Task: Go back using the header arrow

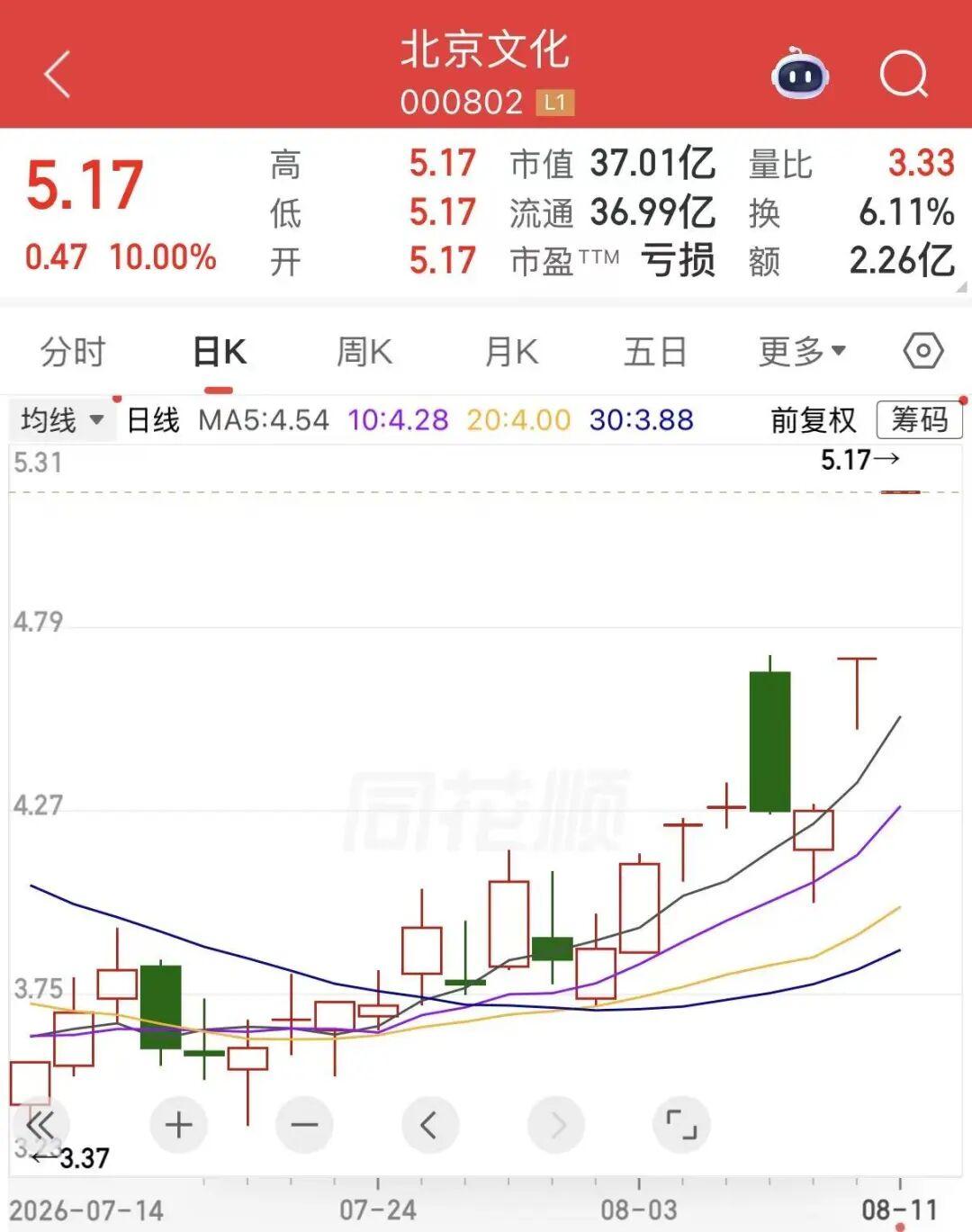Action: pos(58,75)
